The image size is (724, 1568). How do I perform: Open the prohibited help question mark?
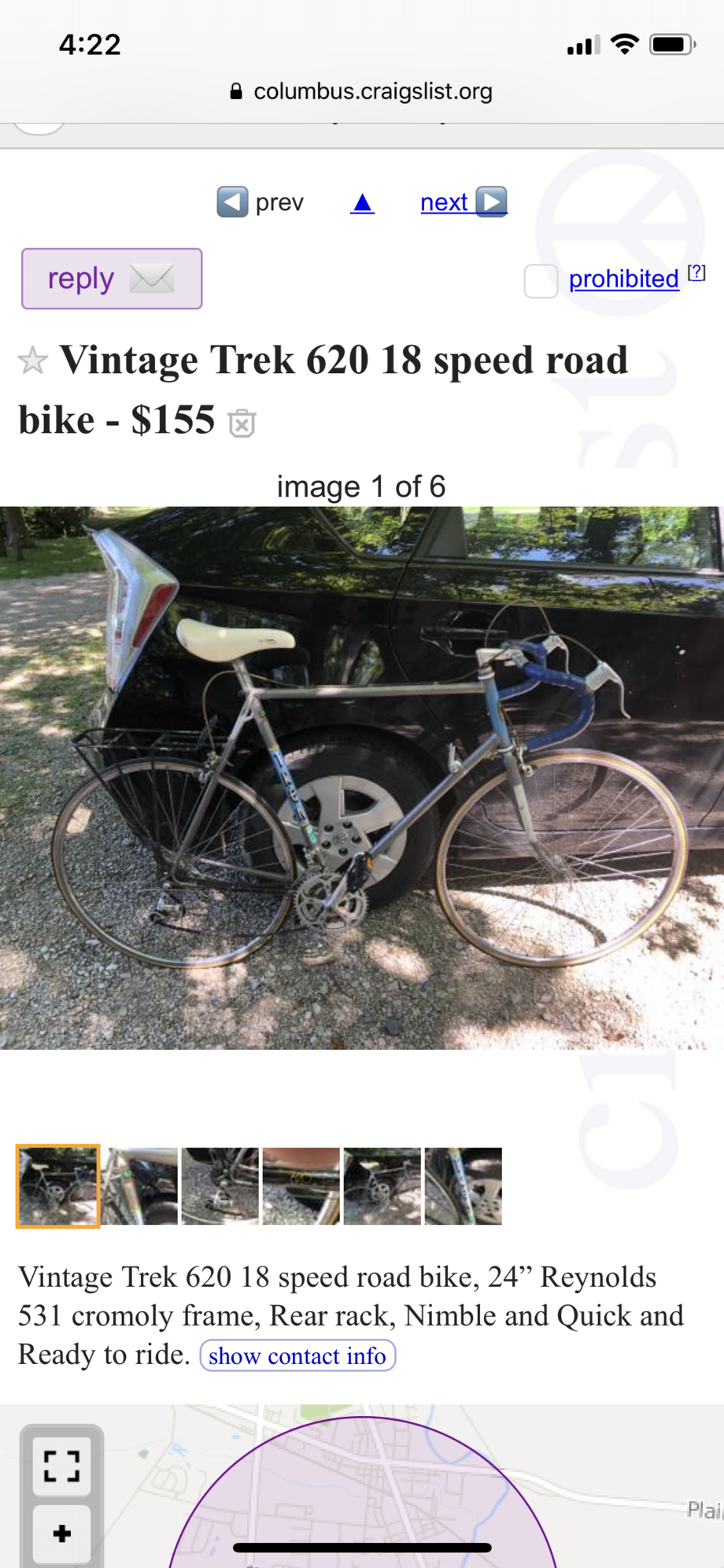tap(696, 273)
